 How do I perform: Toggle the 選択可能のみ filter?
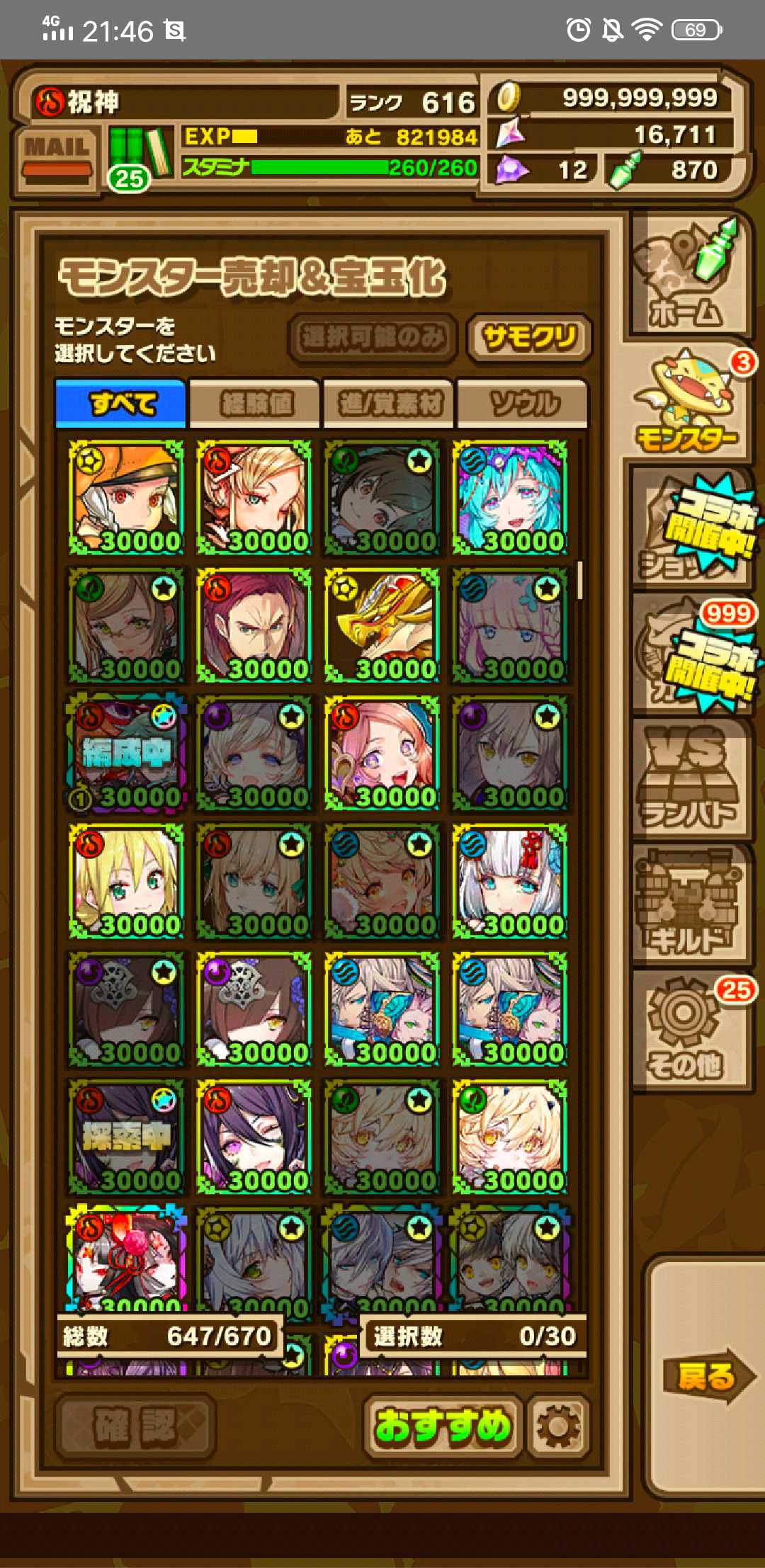pyautogui.click(x=373, y=338)
